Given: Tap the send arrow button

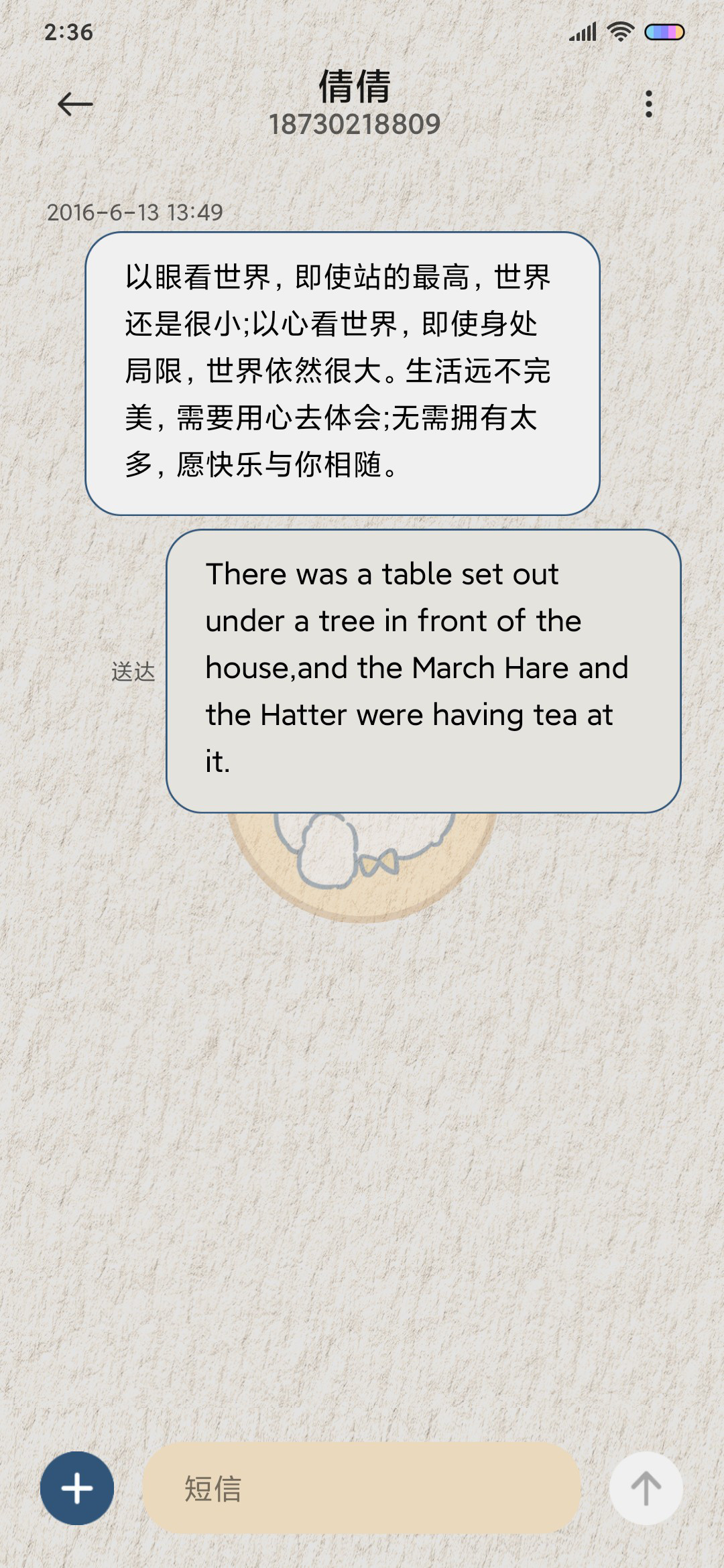Looking at the screenshot, I should click(646, 1488).
